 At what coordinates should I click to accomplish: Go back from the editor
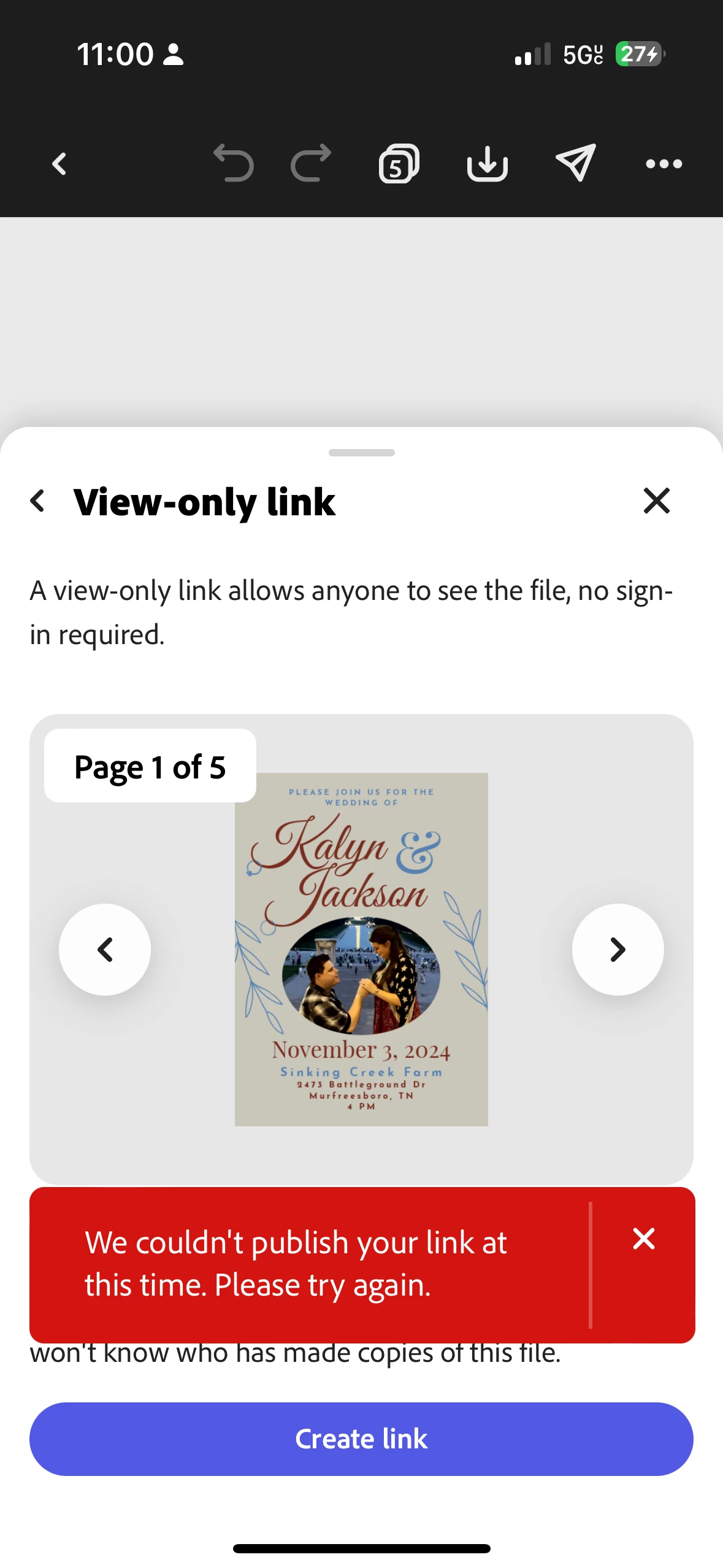[x=59, y=164]
